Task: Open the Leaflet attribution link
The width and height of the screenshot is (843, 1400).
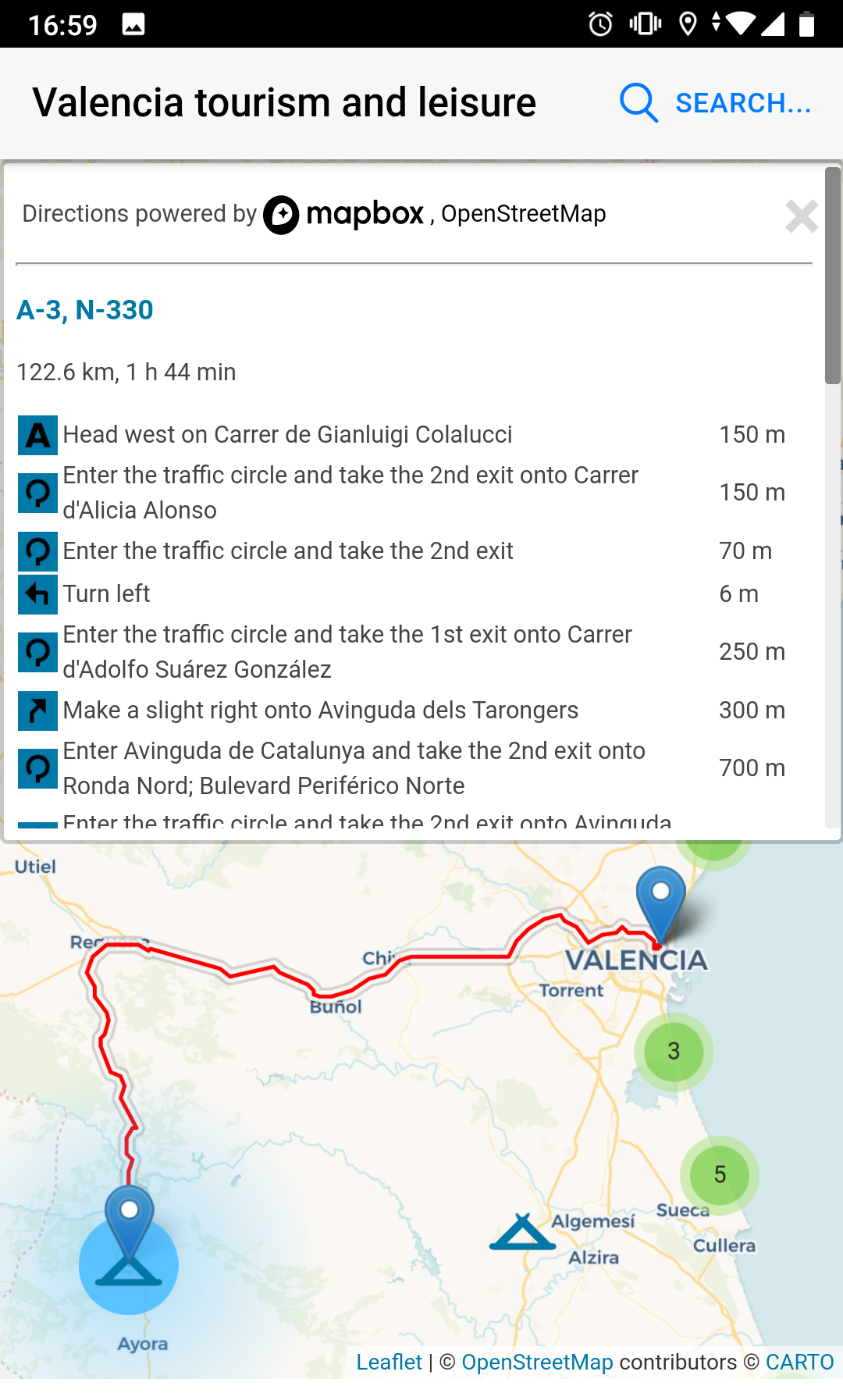Action: pyautogui.click(x=389, y=1363)
